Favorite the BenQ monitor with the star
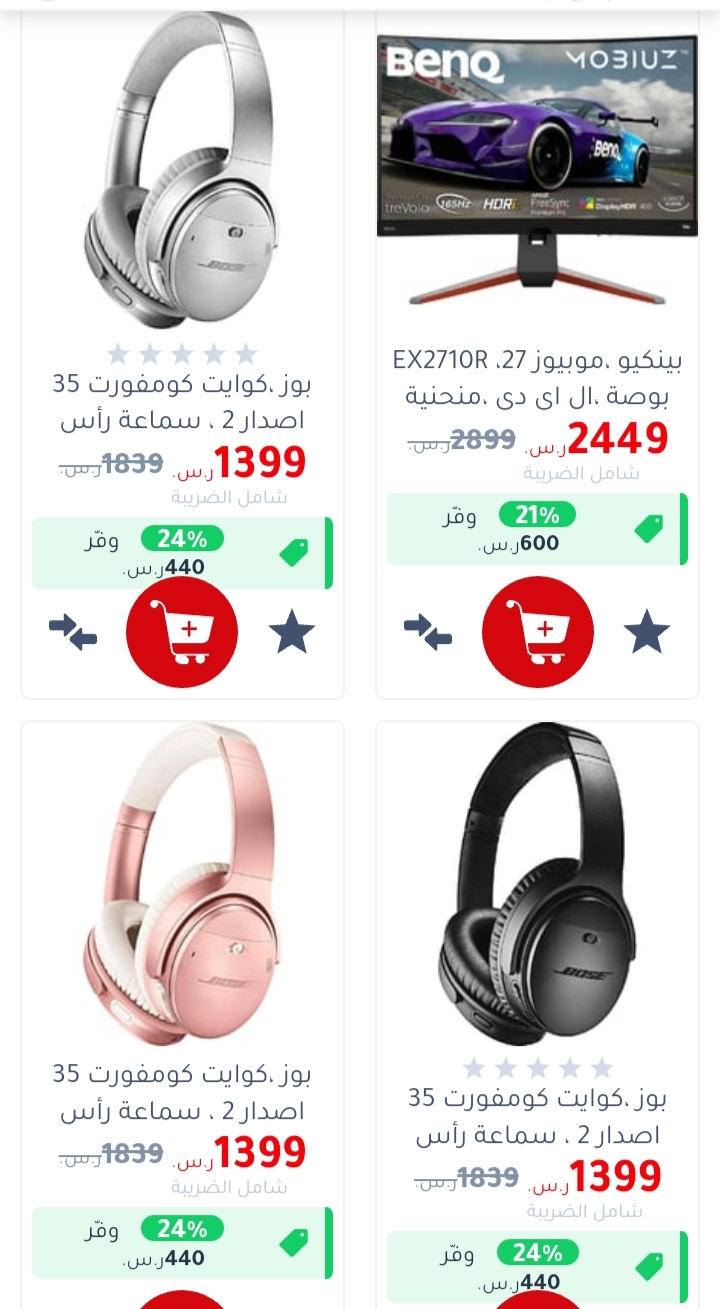The height and width of the screenshot is (1309, 720). [647, 632]
